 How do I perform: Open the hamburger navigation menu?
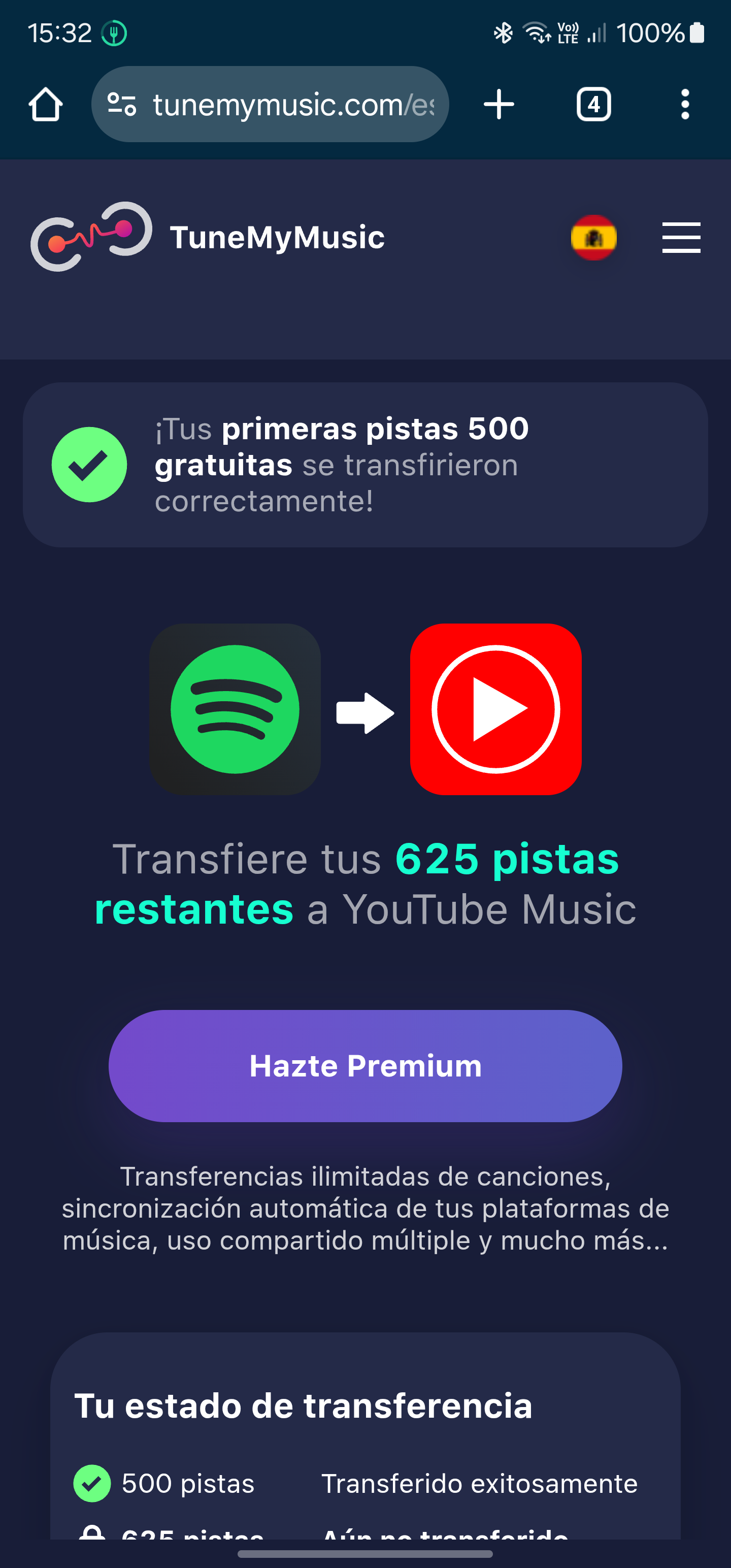pos(681,238)
